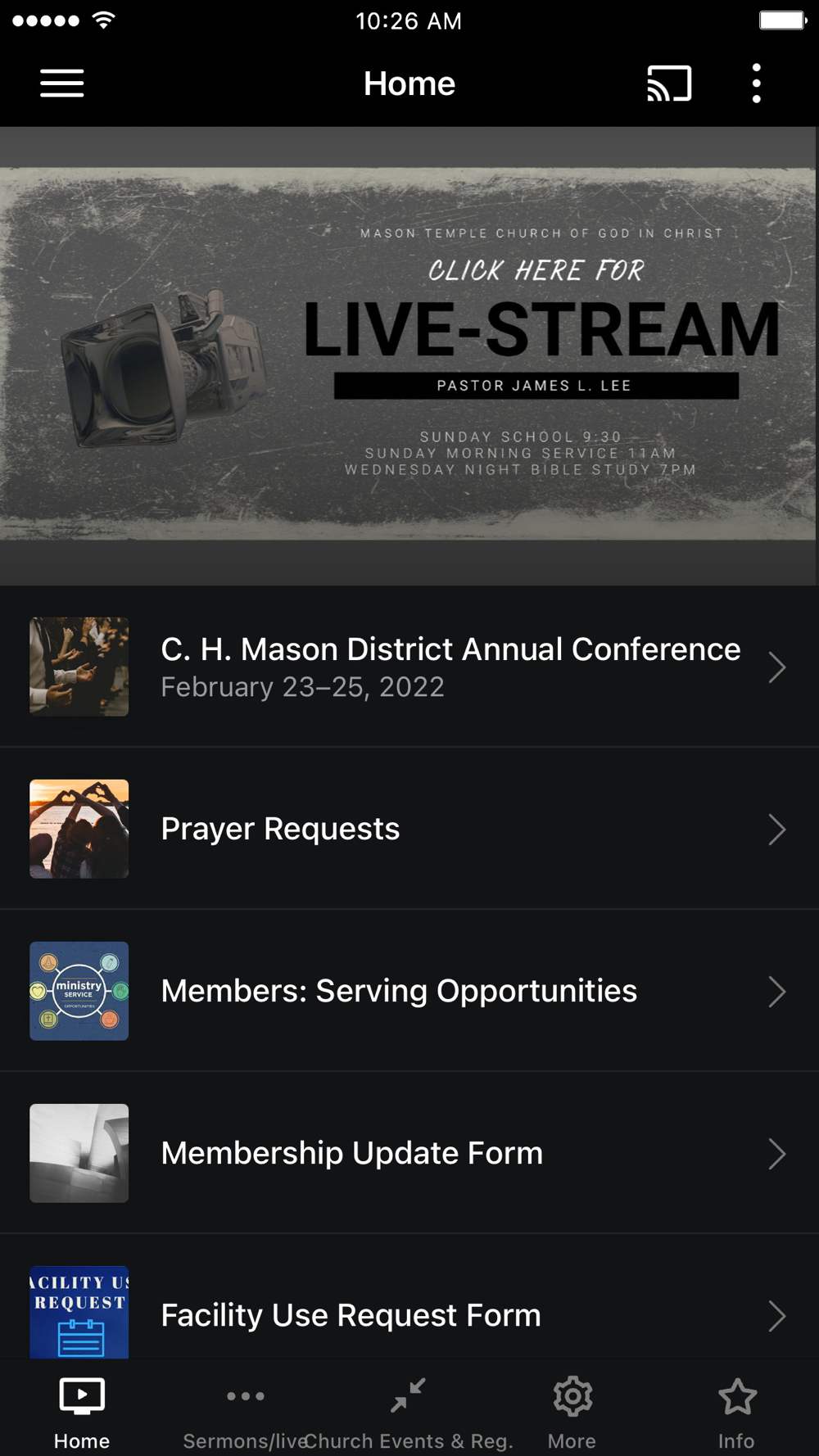Switch to the Sermons/live tab
819x1456 pixels.
245,1412
